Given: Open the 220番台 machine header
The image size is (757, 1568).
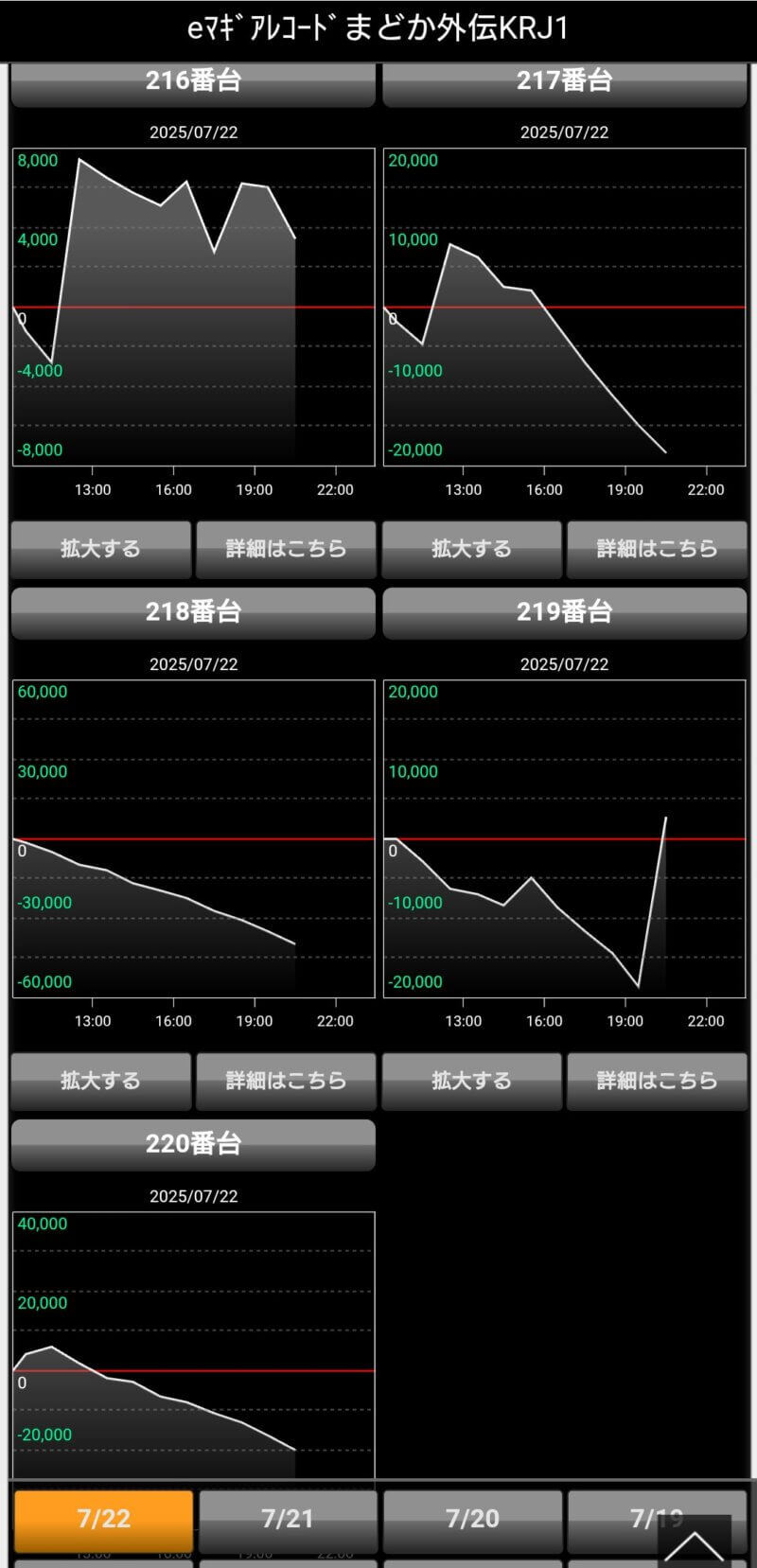Looking at the screenshot, I should [193, 1144].
